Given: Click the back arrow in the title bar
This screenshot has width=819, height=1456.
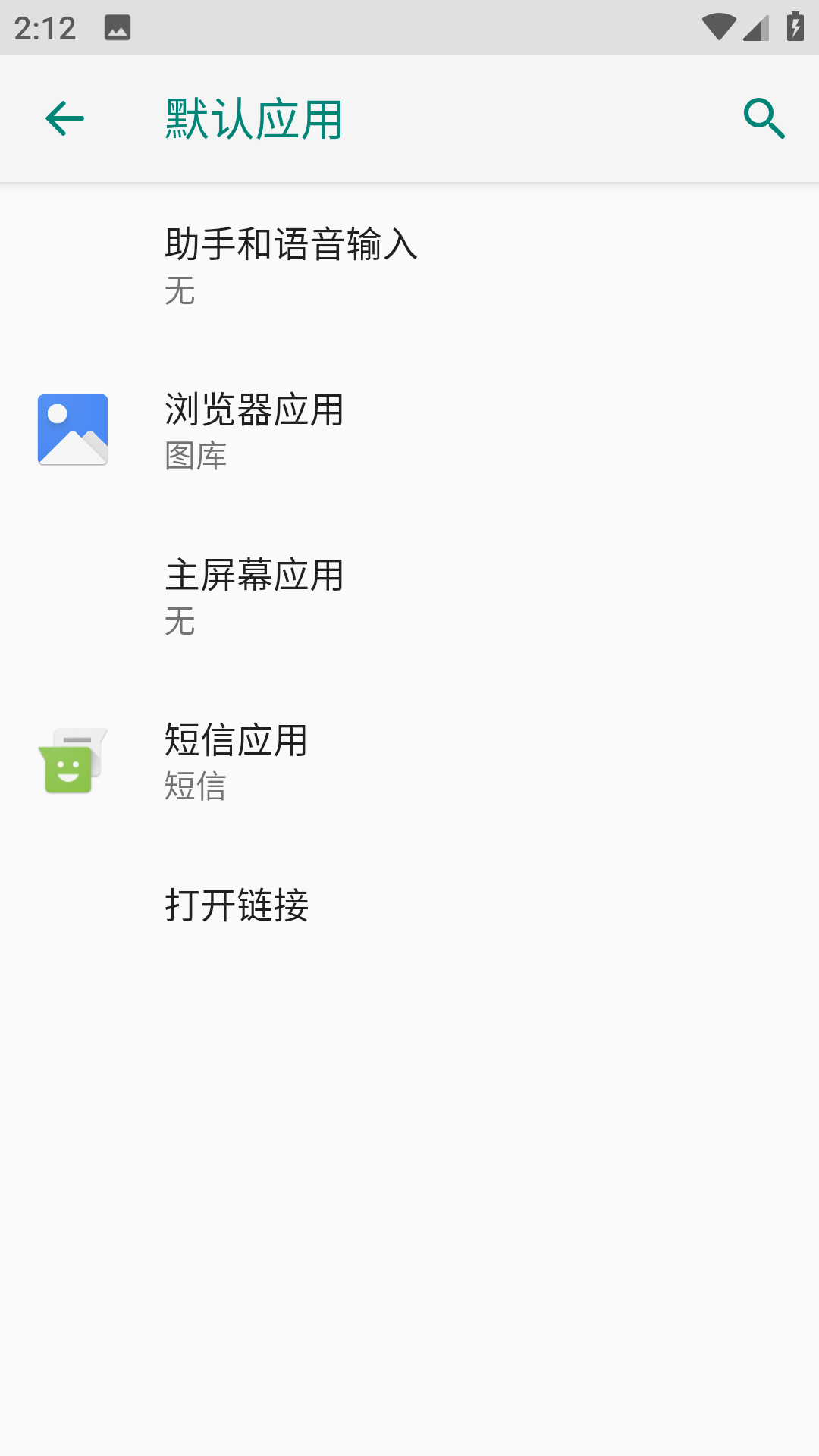Looking at the screenshot, I should pyautogui.click(x=64, y=118).
